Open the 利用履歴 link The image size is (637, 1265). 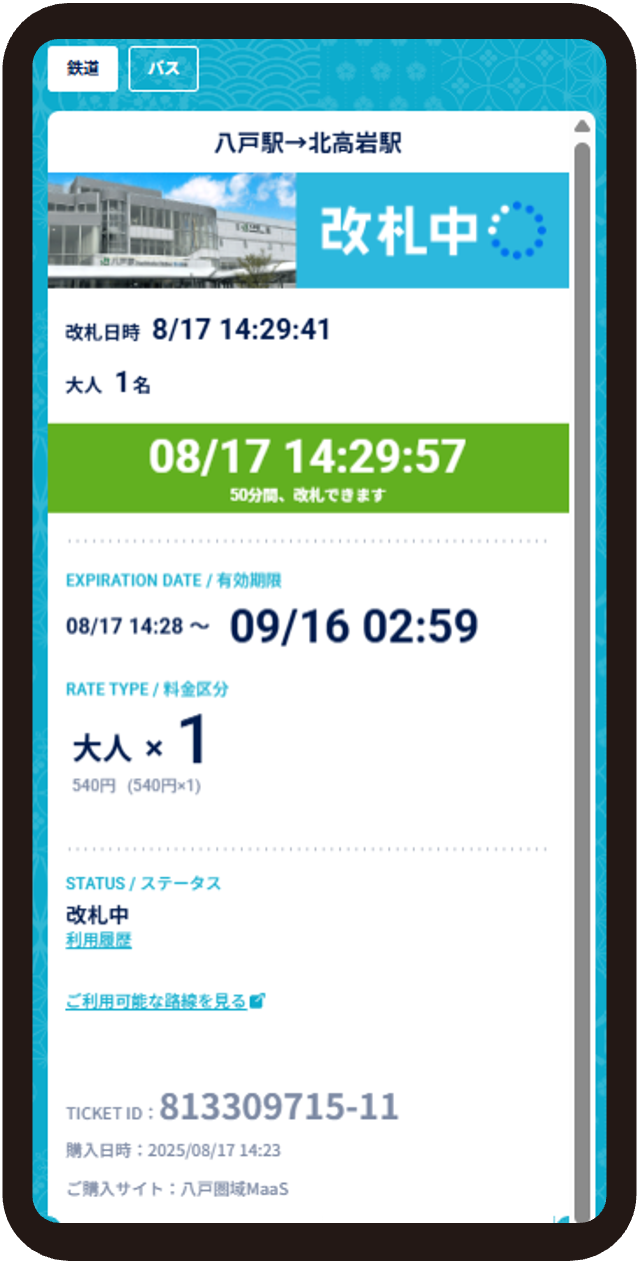pos(98,940)
